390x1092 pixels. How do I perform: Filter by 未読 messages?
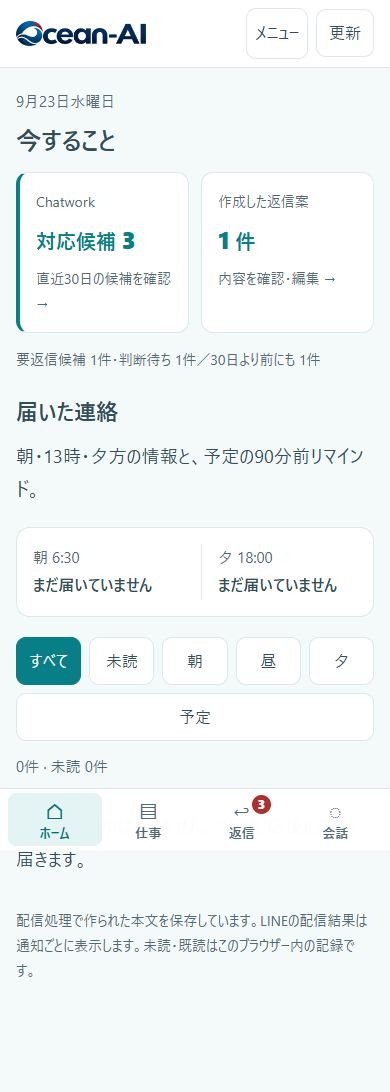point(121,661)
